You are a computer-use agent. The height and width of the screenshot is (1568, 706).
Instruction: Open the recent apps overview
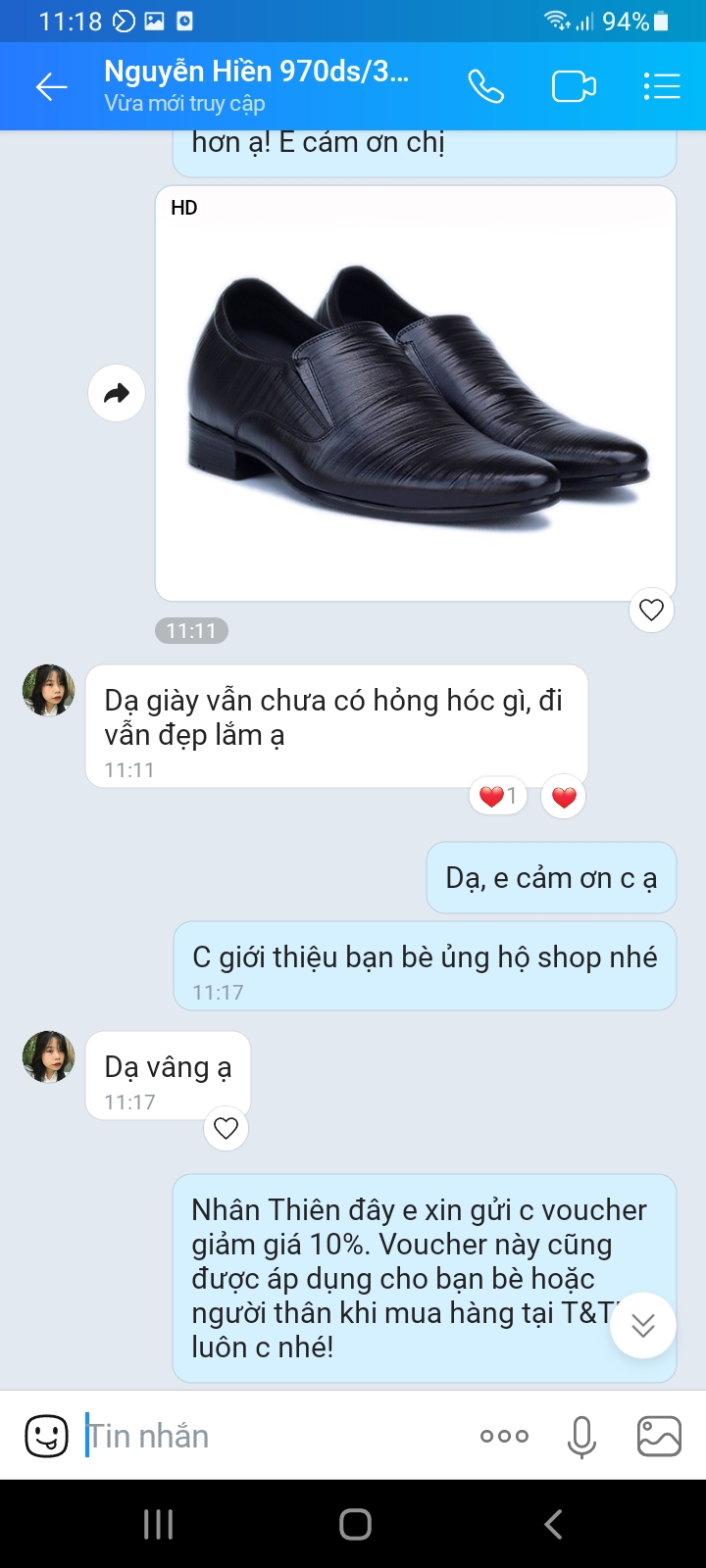159,1524
